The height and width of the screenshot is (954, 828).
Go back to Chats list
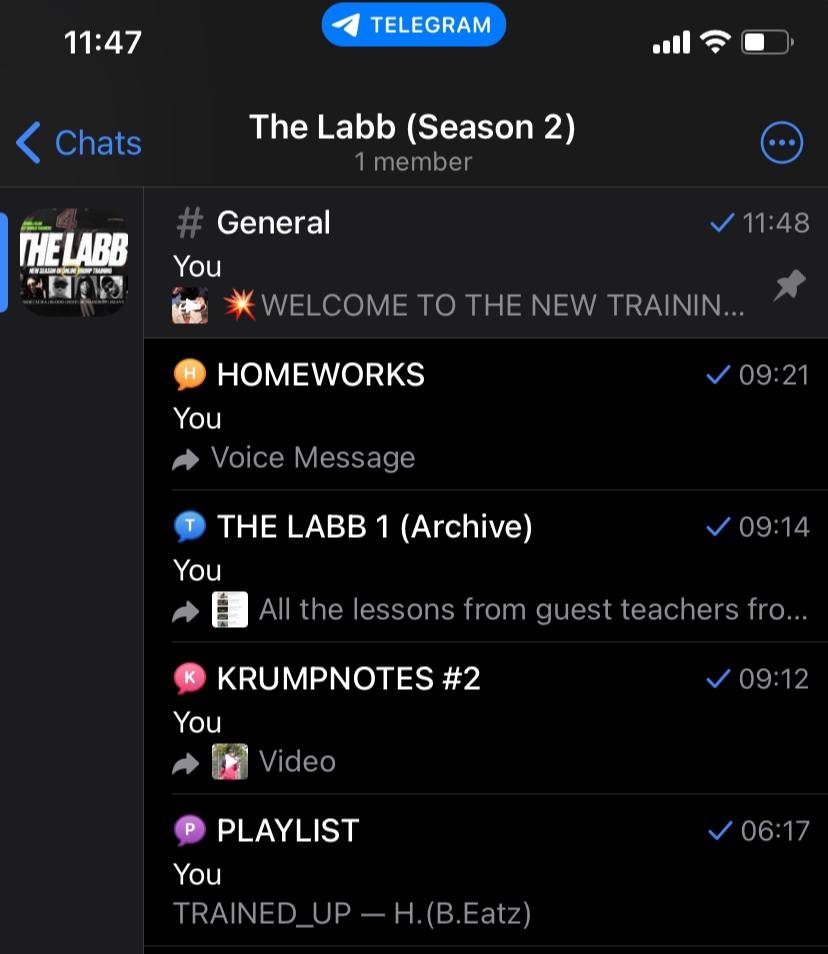tap(79, 143)
